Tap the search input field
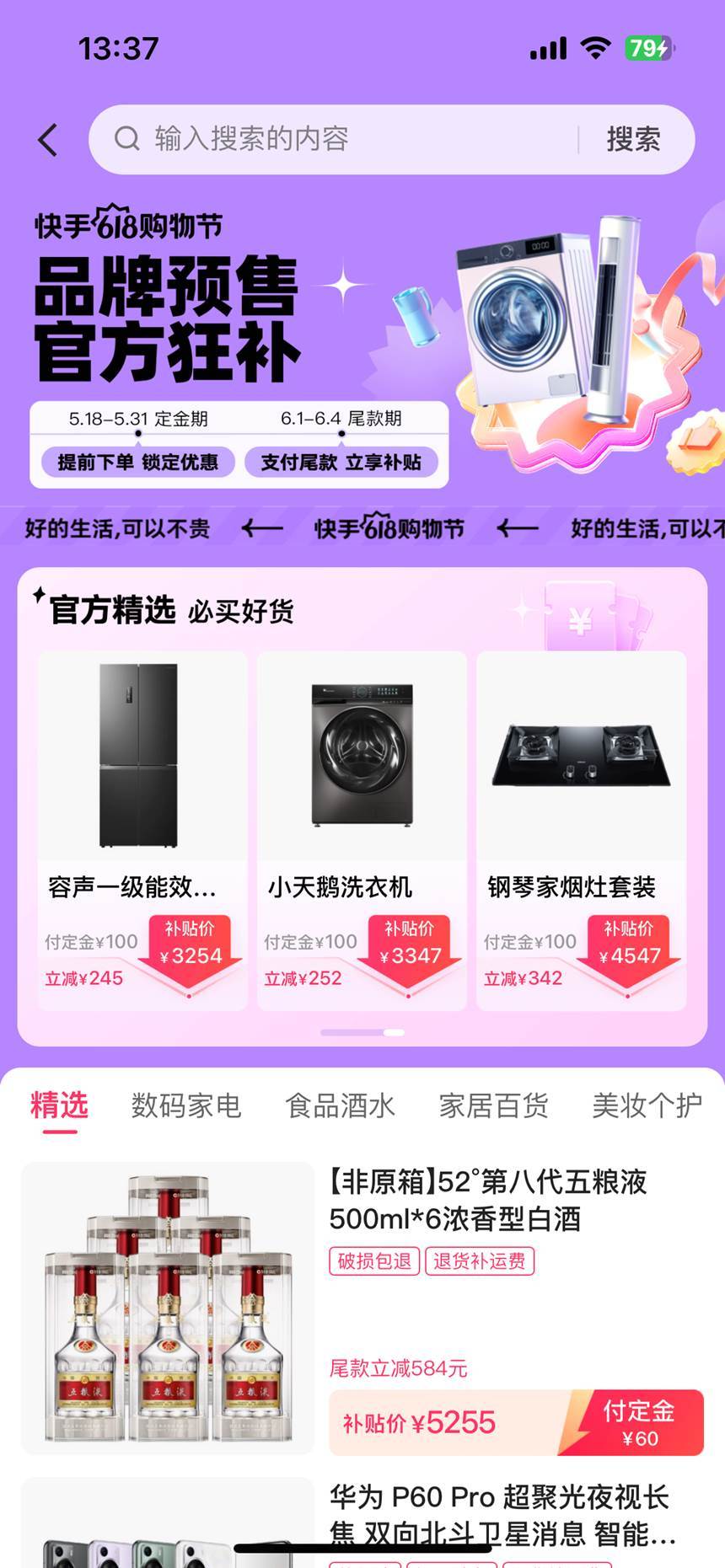Image resolution: width=725 pixels, height=1568 pixels. [x=337, y=139]
